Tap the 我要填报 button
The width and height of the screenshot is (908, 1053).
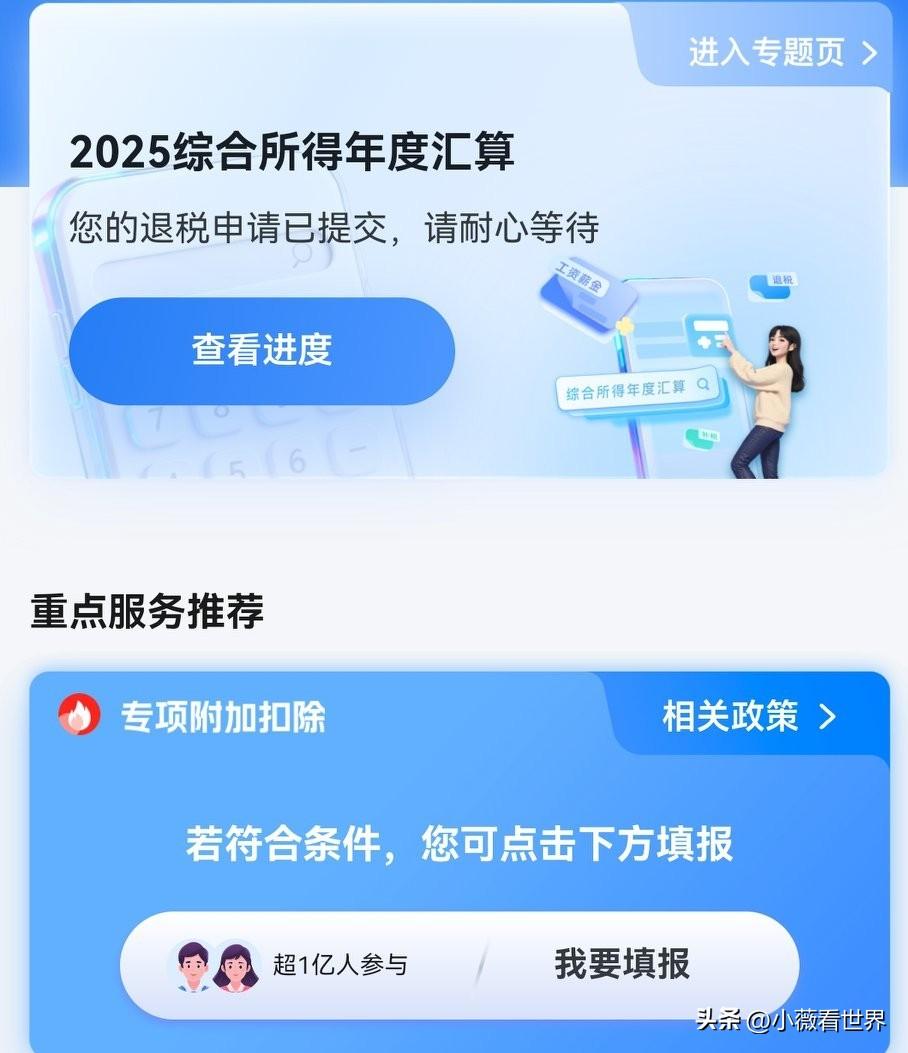621,963
